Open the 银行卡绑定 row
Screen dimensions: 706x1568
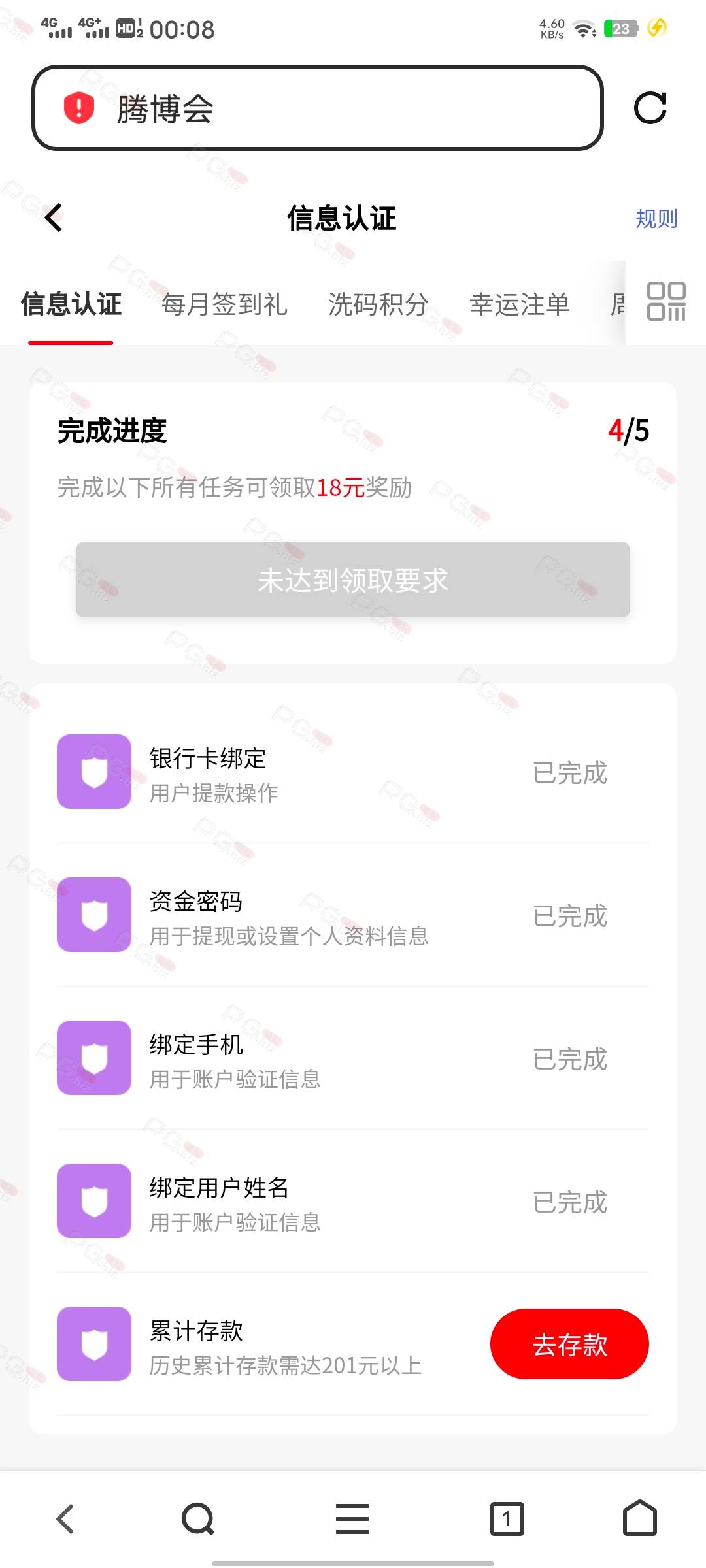point(353,772)
